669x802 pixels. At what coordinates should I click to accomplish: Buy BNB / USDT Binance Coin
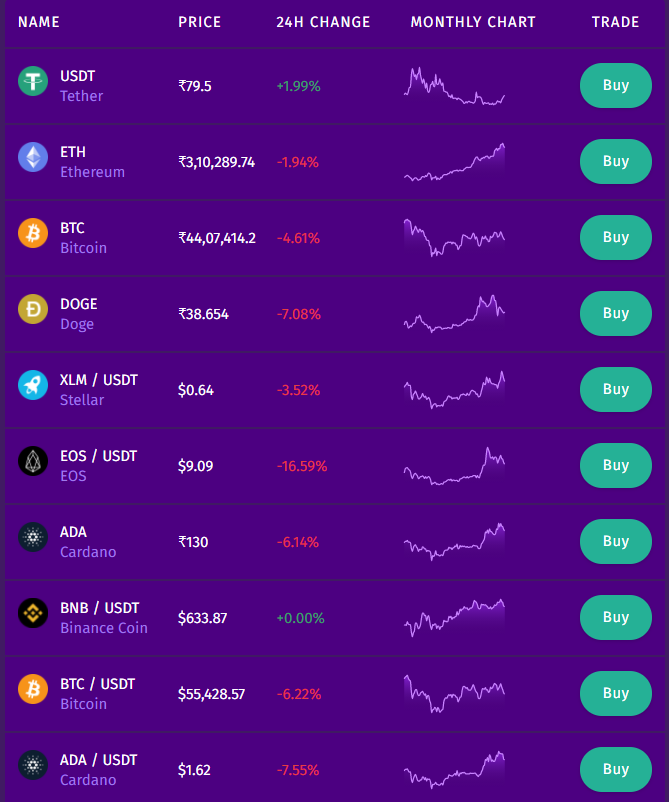[615, 617]
